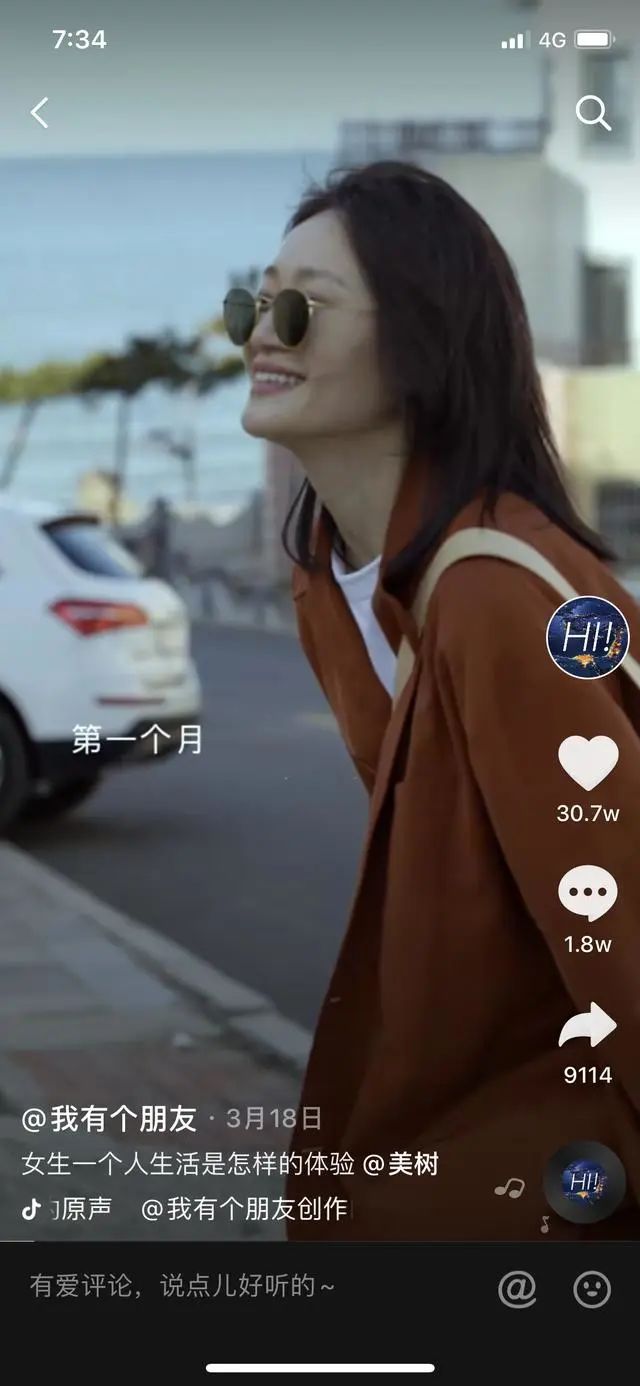Open the @美树 mention in caption

(x=400, y=1164)
